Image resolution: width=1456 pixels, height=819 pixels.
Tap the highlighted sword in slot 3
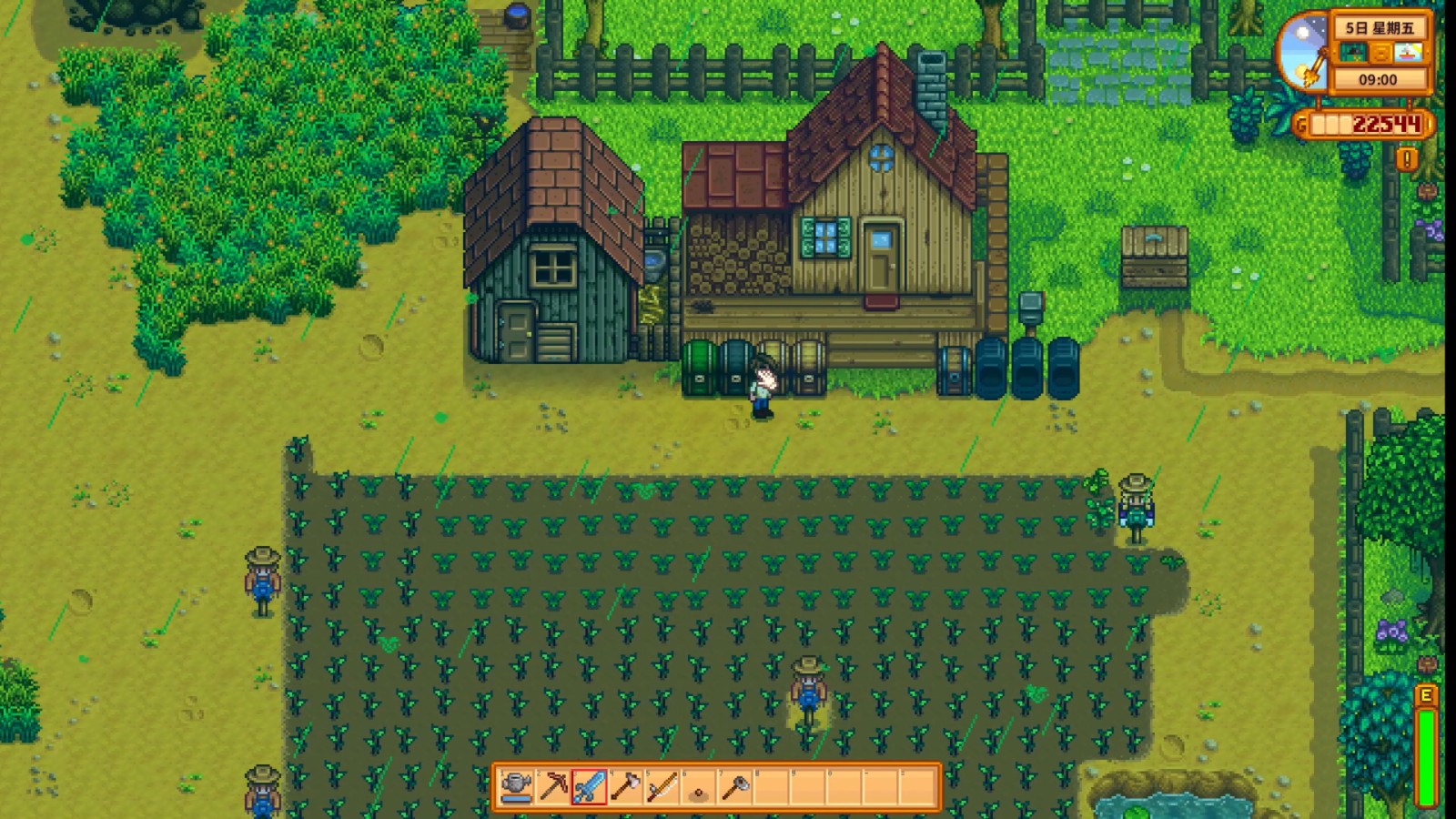pyautogui.click(x=589, y=786)
